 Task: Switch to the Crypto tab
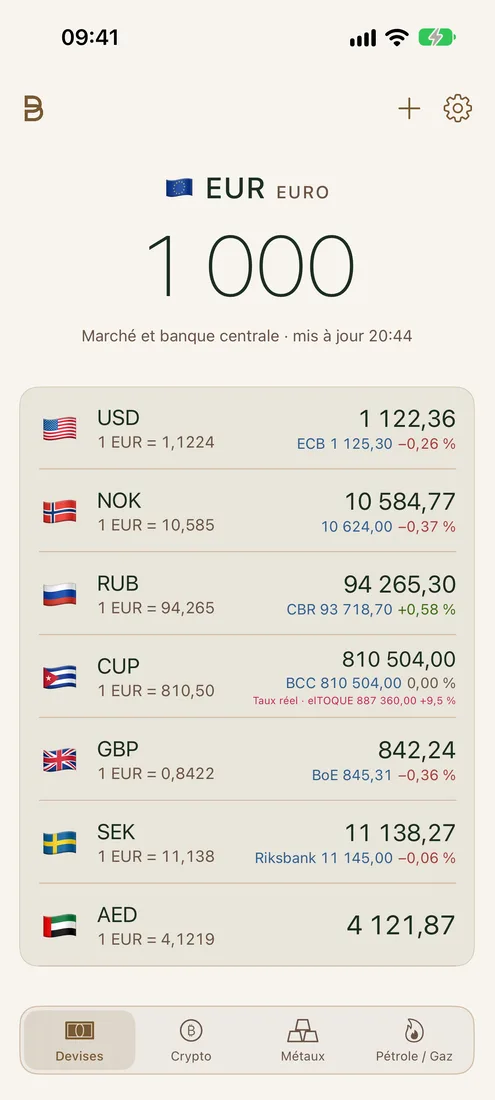tap(191, 1040)
